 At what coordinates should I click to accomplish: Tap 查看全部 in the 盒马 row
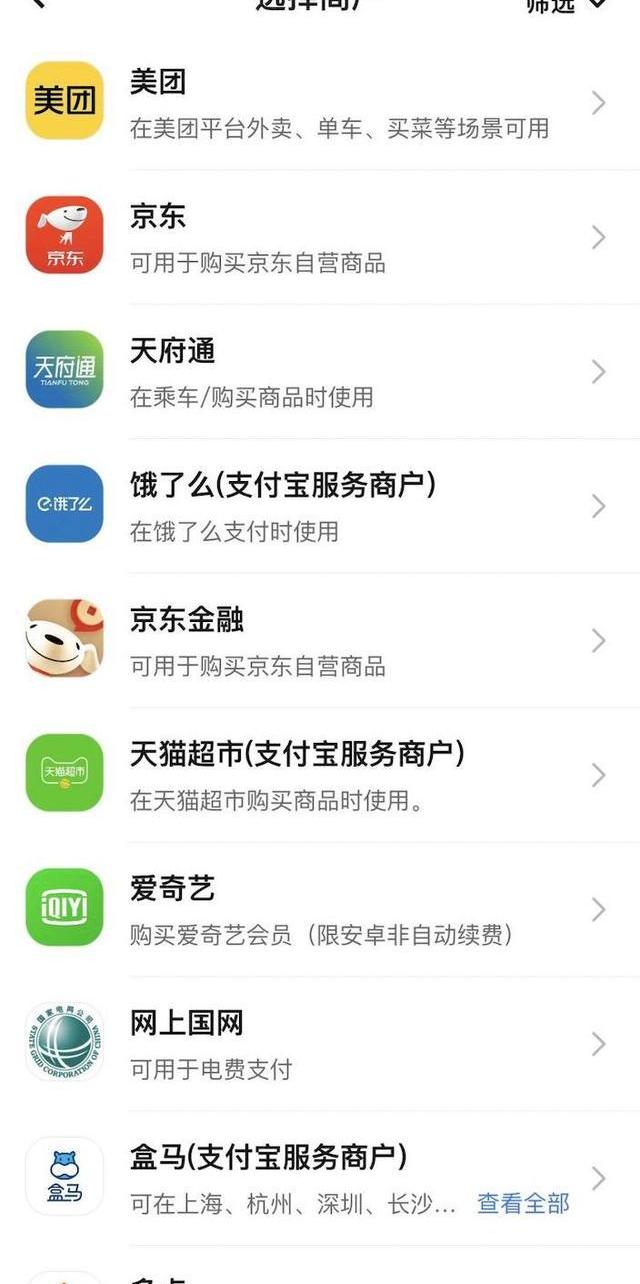[x=523, y=1203]
